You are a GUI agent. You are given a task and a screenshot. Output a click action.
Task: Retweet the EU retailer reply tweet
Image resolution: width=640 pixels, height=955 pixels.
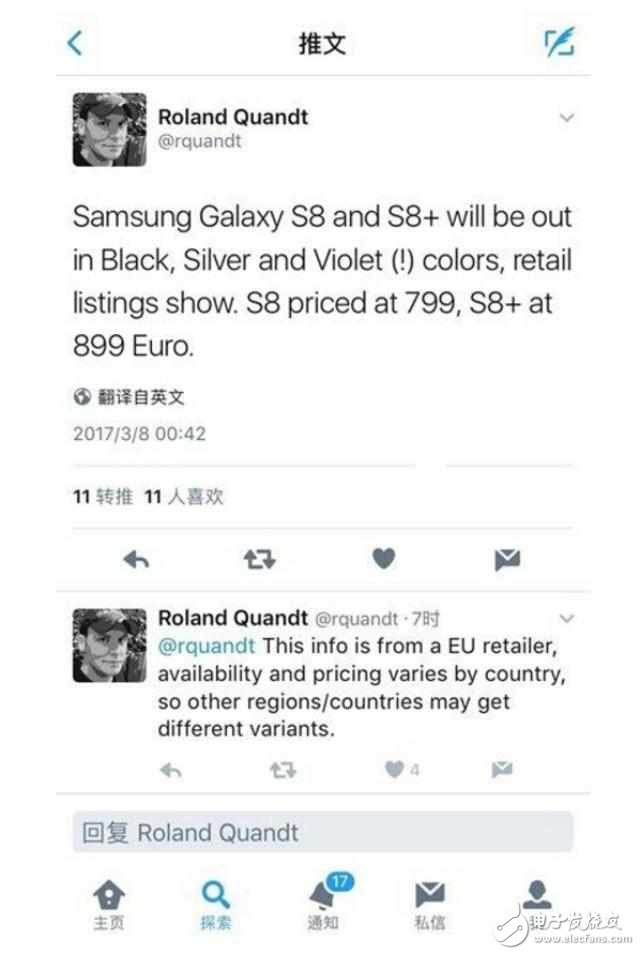pyautogui.click(x=283, y=769)
